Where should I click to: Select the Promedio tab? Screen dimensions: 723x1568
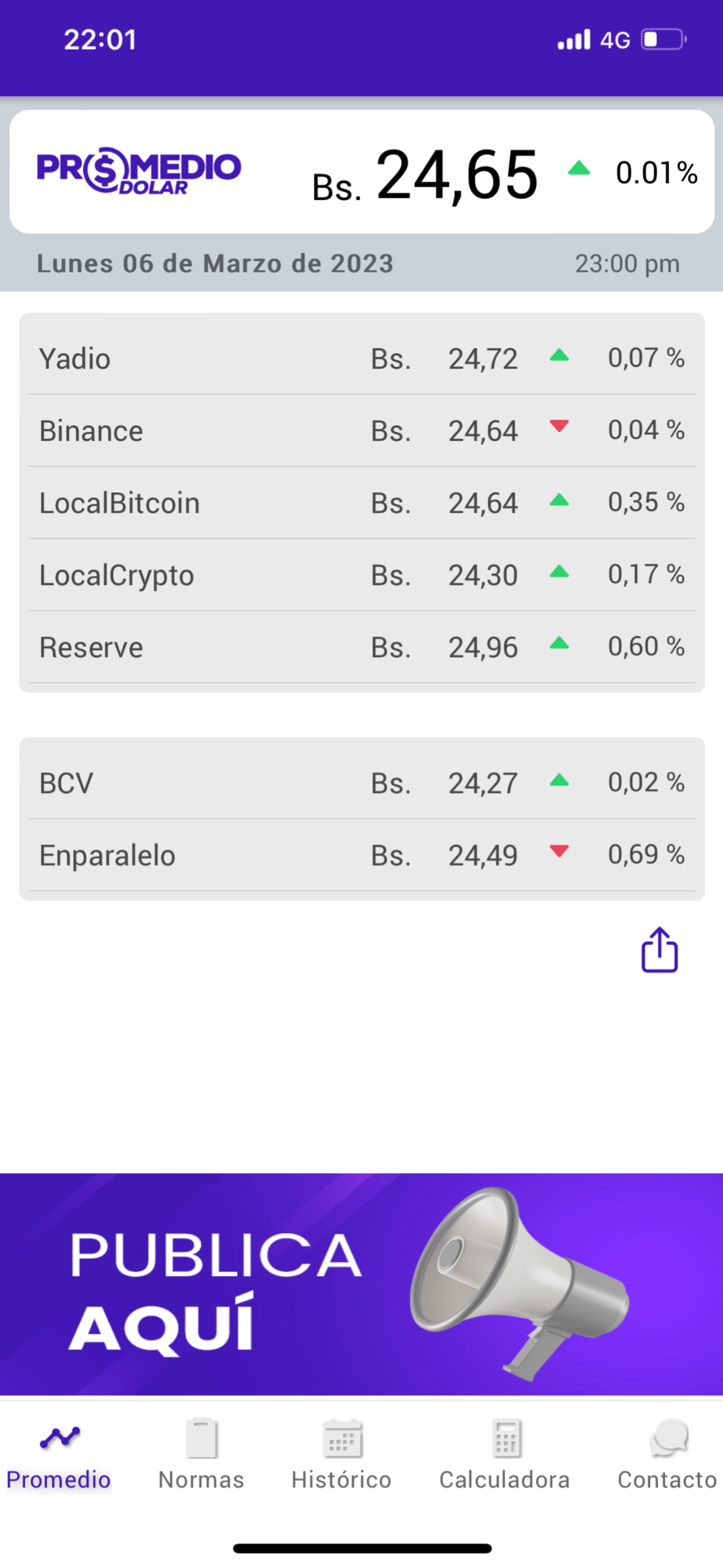[x=59, y=1455]
